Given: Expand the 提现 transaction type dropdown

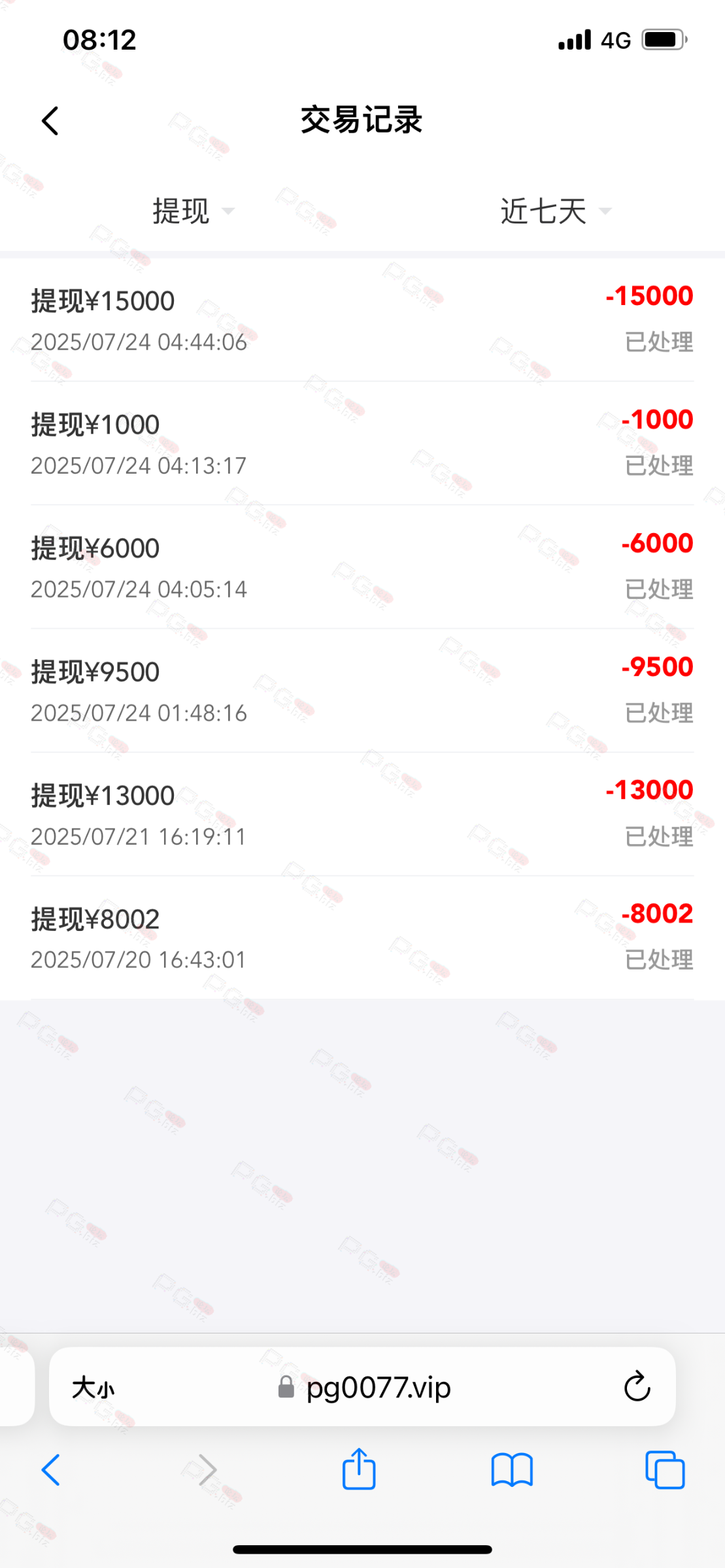Looking at the screenshot, I should (193, 211).
